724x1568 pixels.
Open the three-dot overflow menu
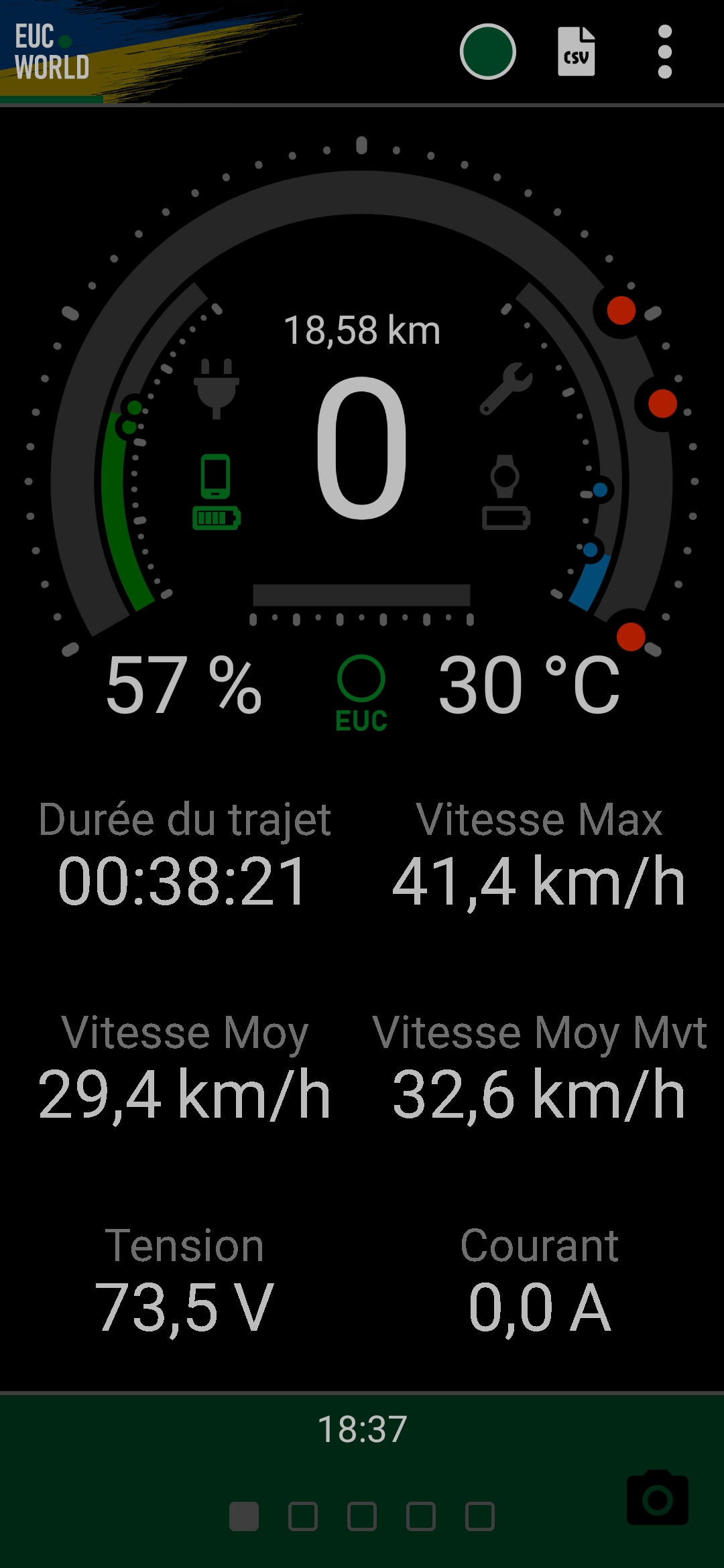(x=664, y=52)
